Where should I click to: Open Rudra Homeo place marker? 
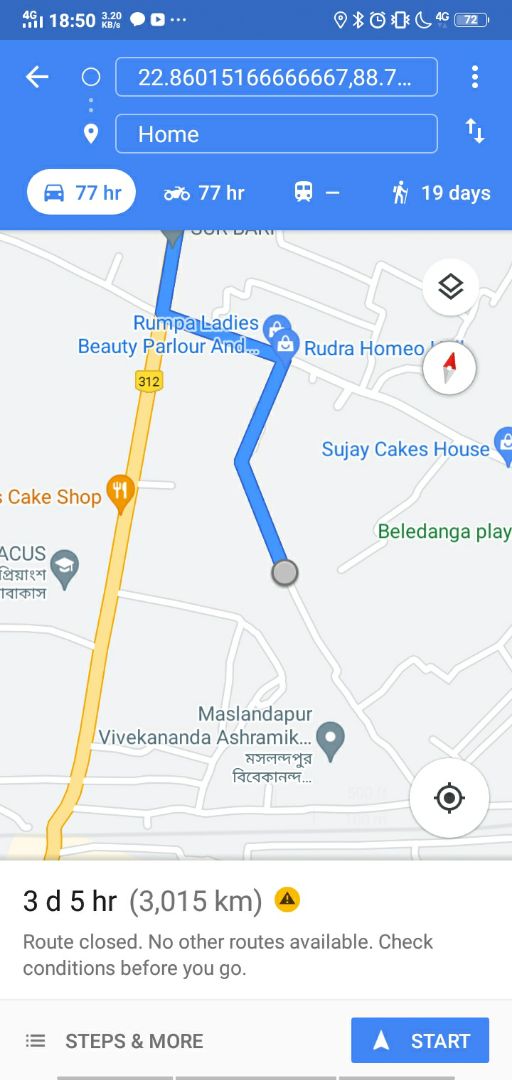(x=285, y=346)
